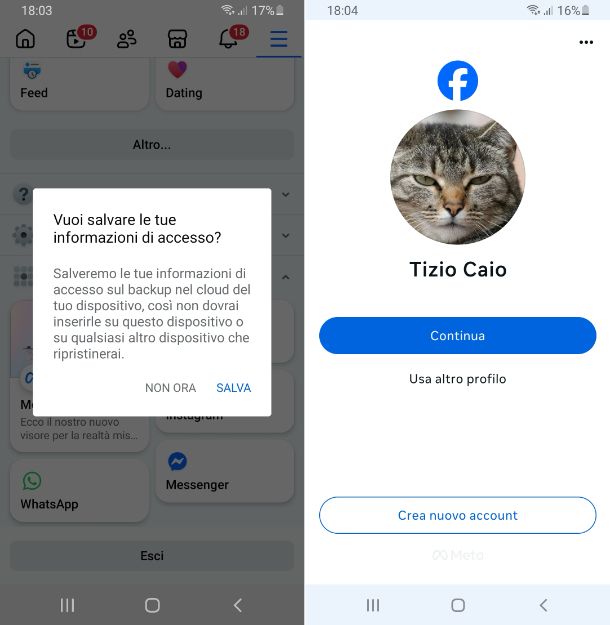
Task: Go to the Facebook home tab
Action: pyautogui.click(x=25, y=39)
